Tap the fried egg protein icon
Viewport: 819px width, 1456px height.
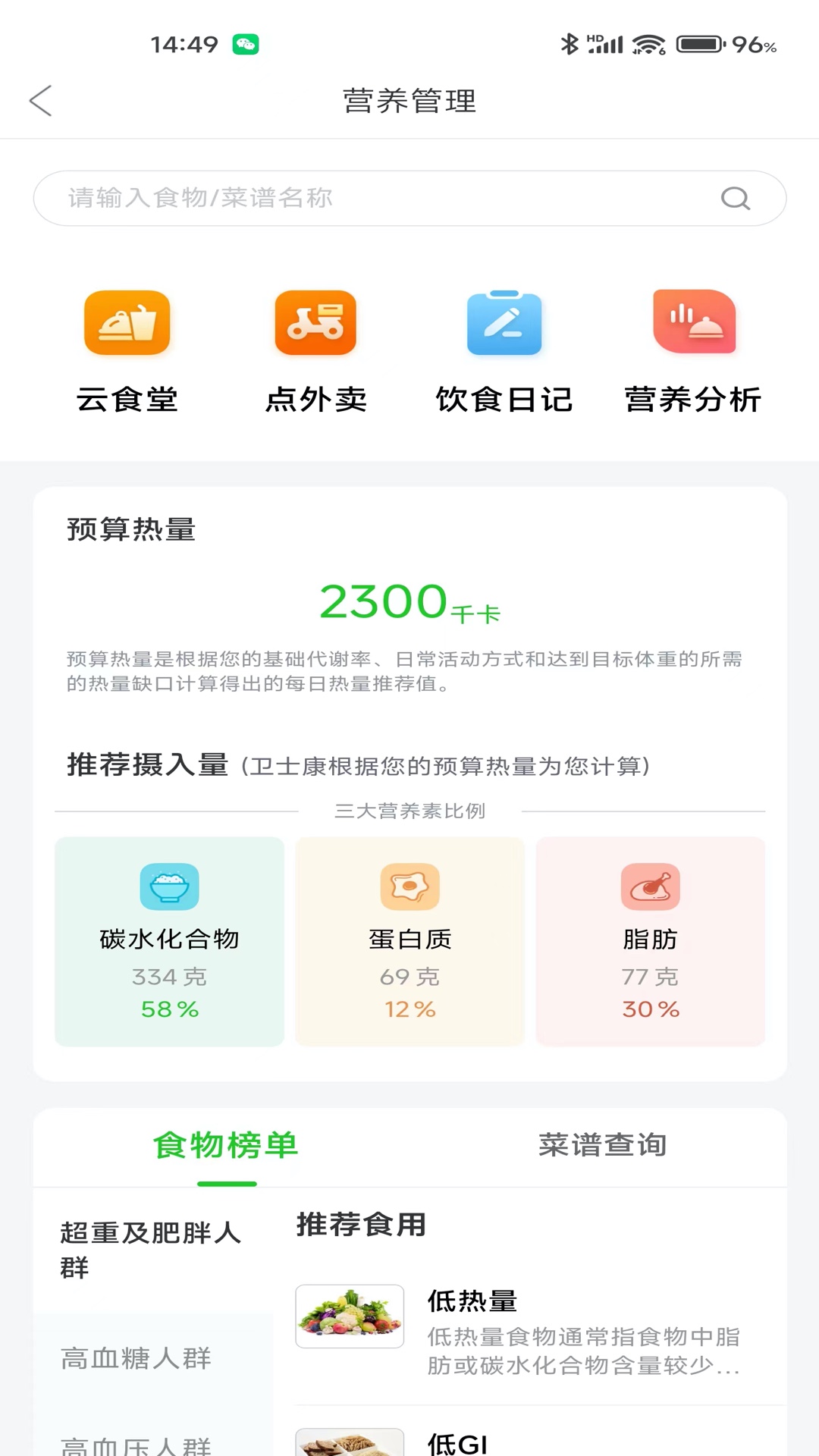[x=409, y=887]
